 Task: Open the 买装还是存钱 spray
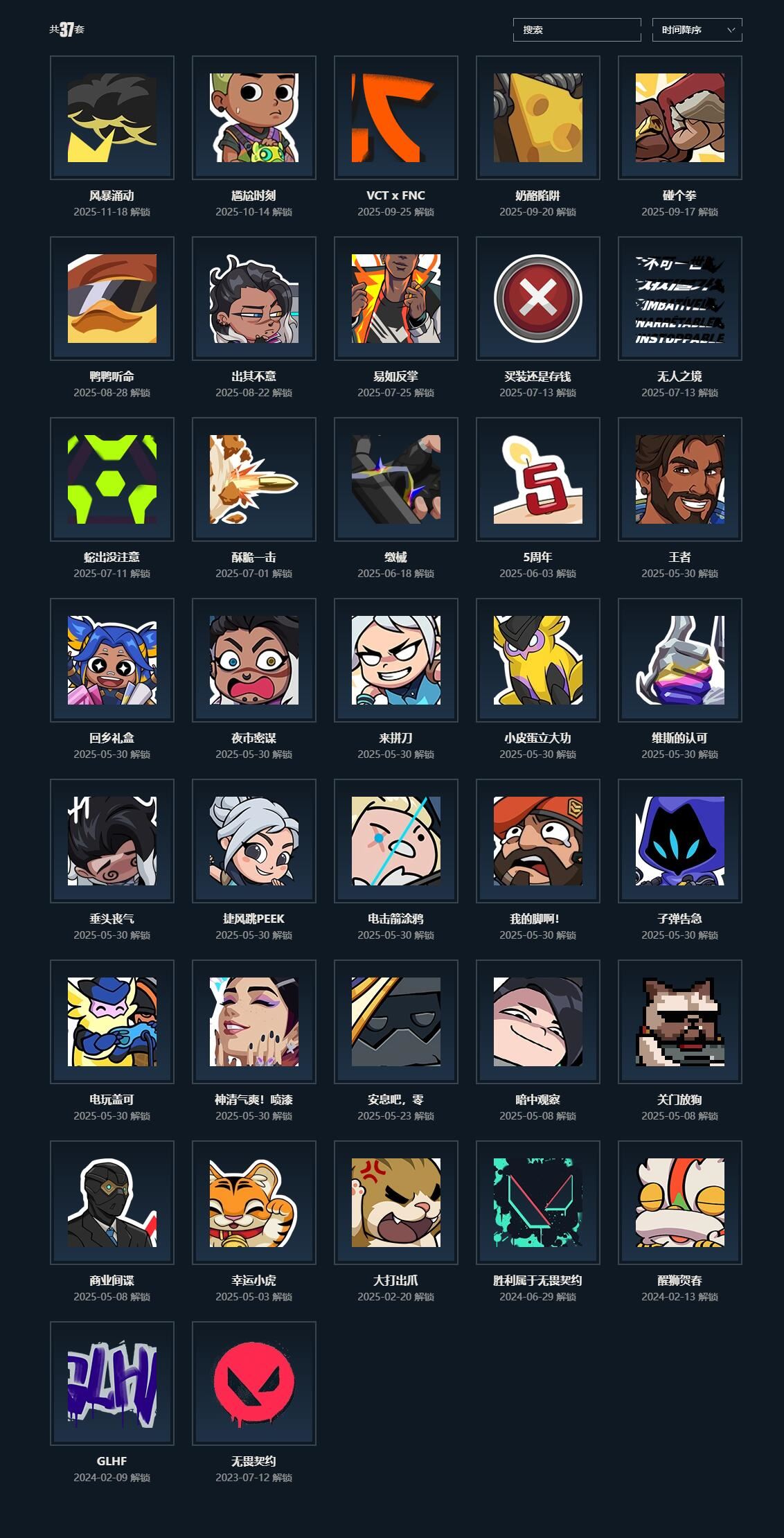(538, 299)
